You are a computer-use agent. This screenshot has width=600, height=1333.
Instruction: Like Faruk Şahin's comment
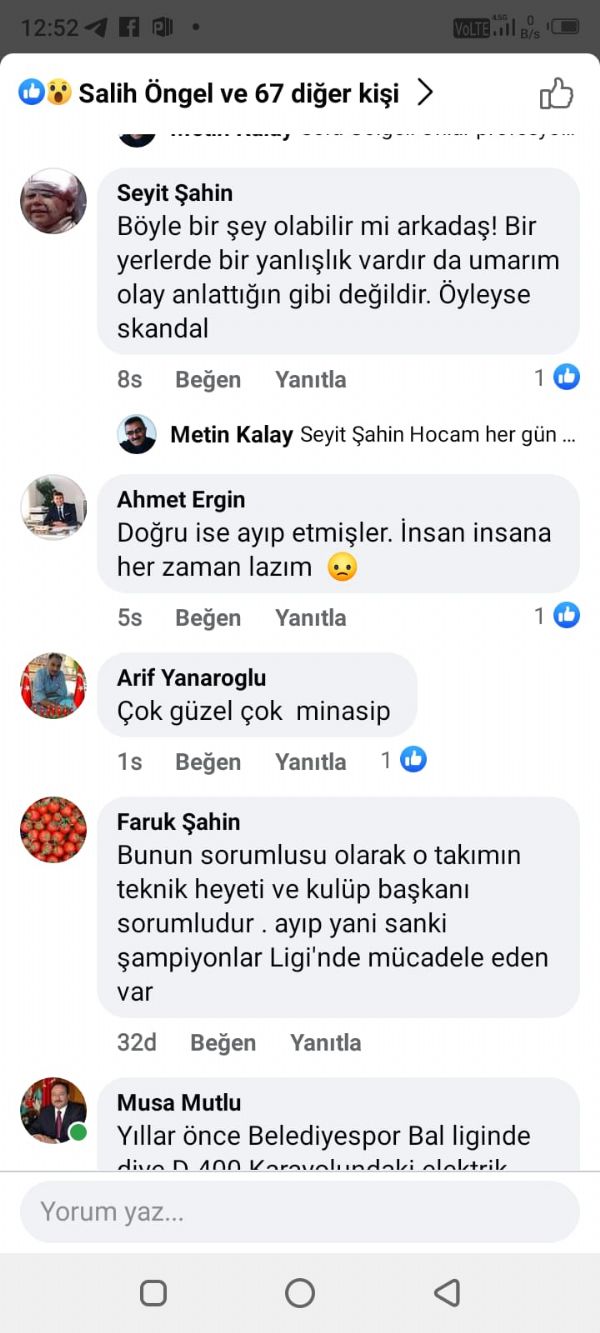pos(223,1043)
